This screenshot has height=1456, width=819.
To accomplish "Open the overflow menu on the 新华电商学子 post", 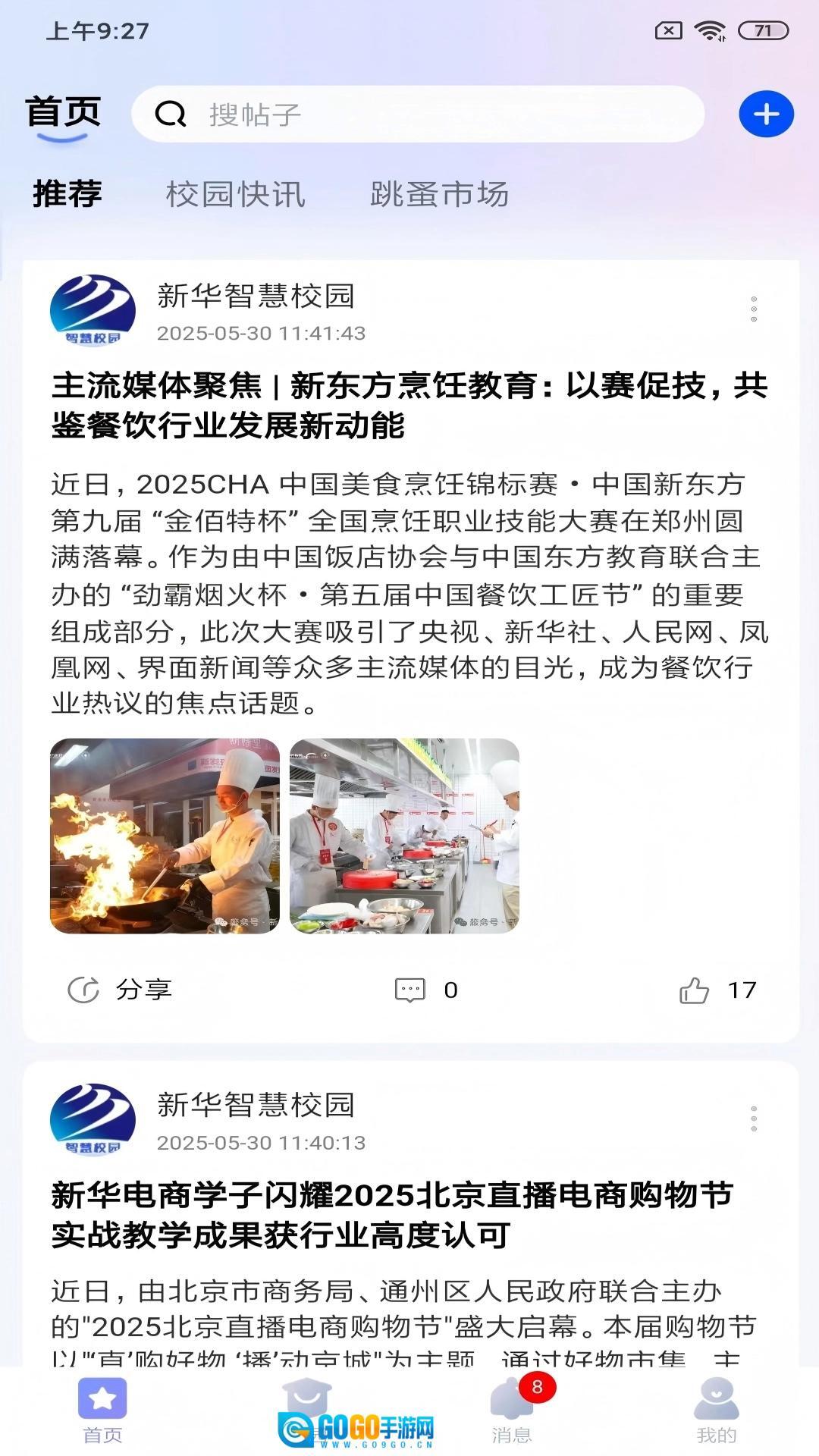I will coord(753,1119).
